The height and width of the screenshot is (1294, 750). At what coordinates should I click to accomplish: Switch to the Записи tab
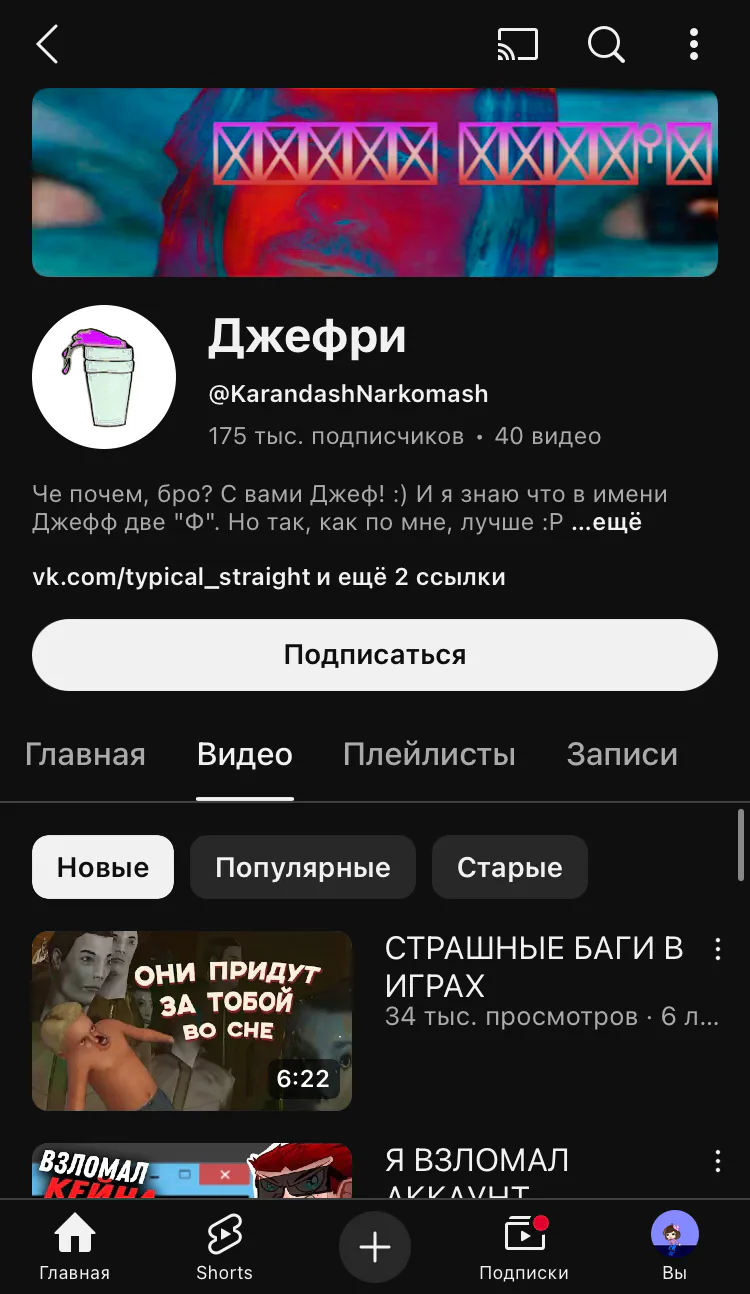tap(622, 754)
